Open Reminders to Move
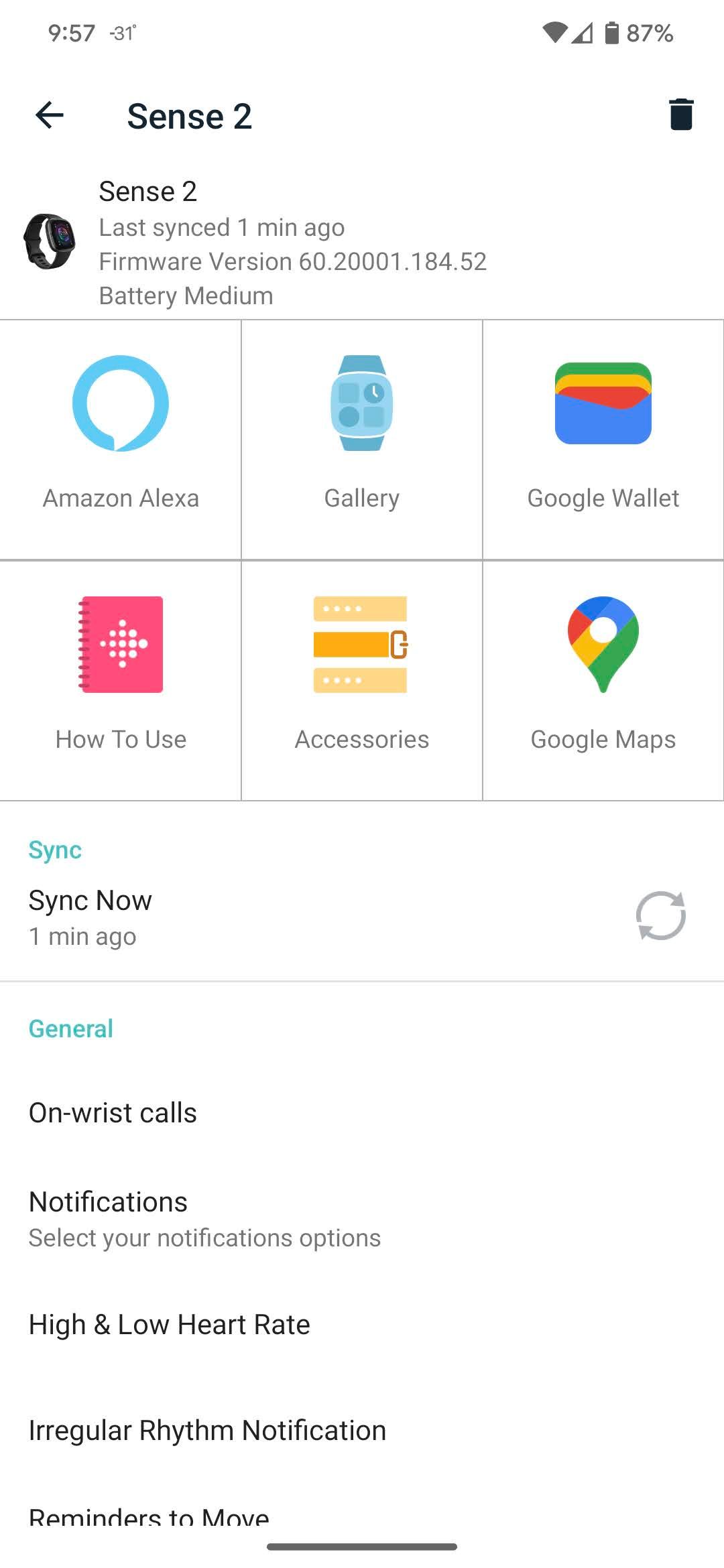 tap(149, 1516)
